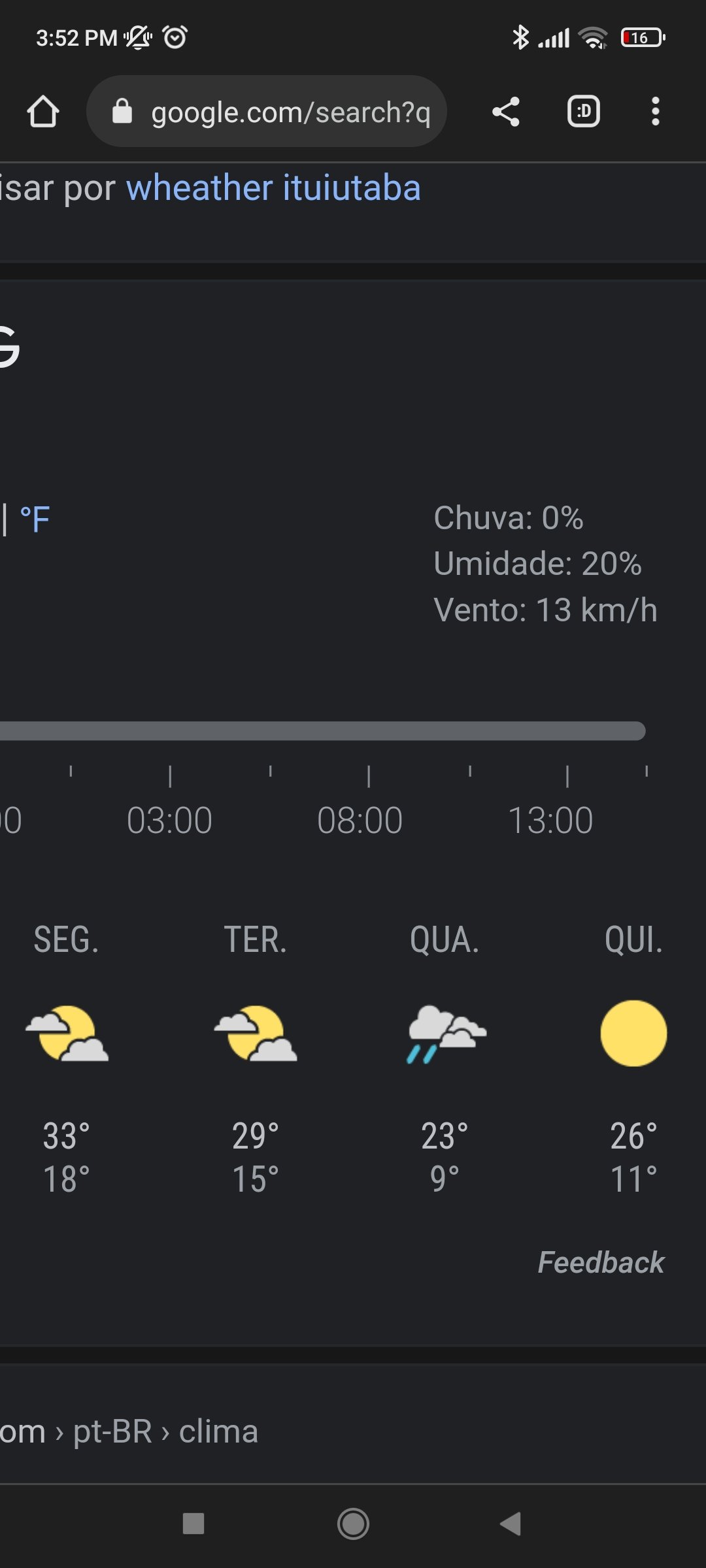Open the tab switcher
The height and width of the screenshot is (1568, 706).
pos(583,112)
